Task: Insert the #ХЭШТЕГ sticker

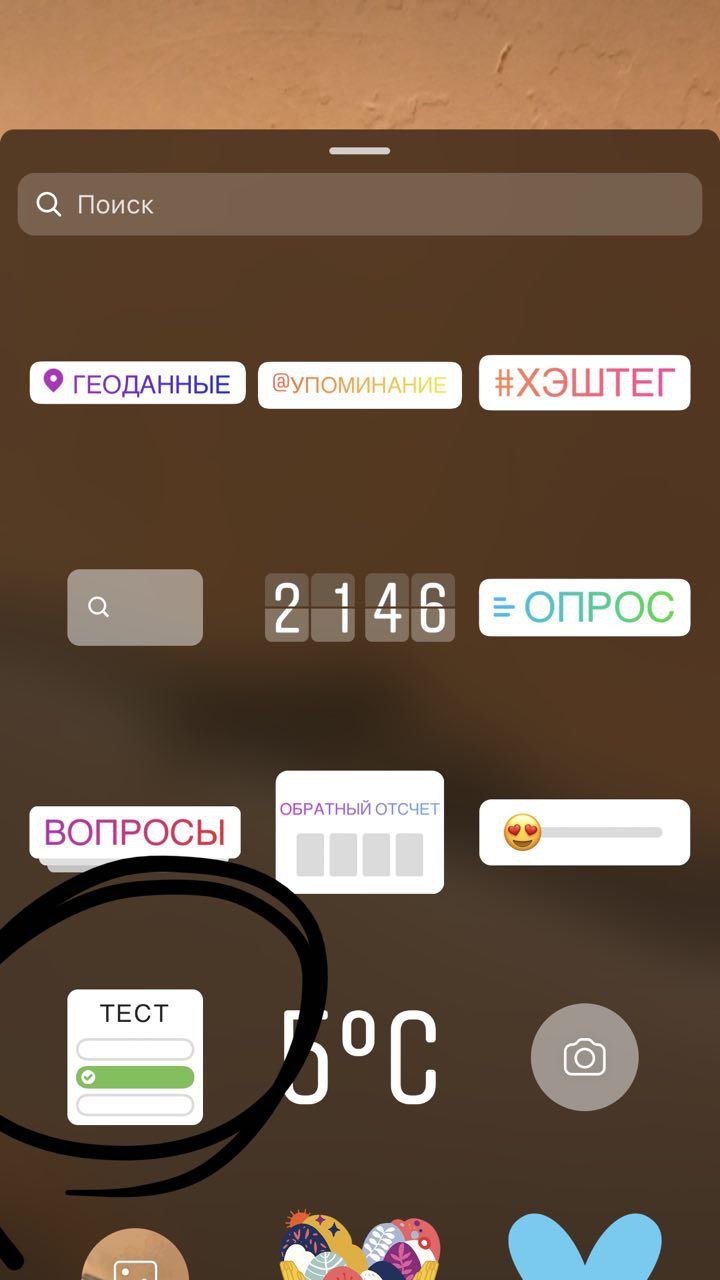Action: [x=585, y=383]
